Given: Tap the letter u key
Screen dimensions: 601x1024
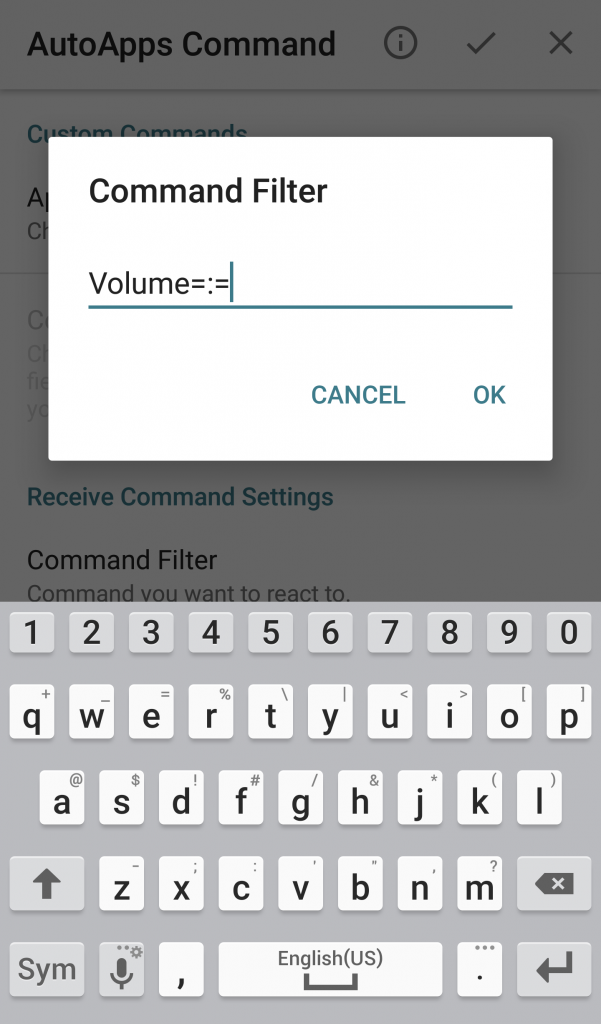Looking at the screenshot, I should point(389,712).
